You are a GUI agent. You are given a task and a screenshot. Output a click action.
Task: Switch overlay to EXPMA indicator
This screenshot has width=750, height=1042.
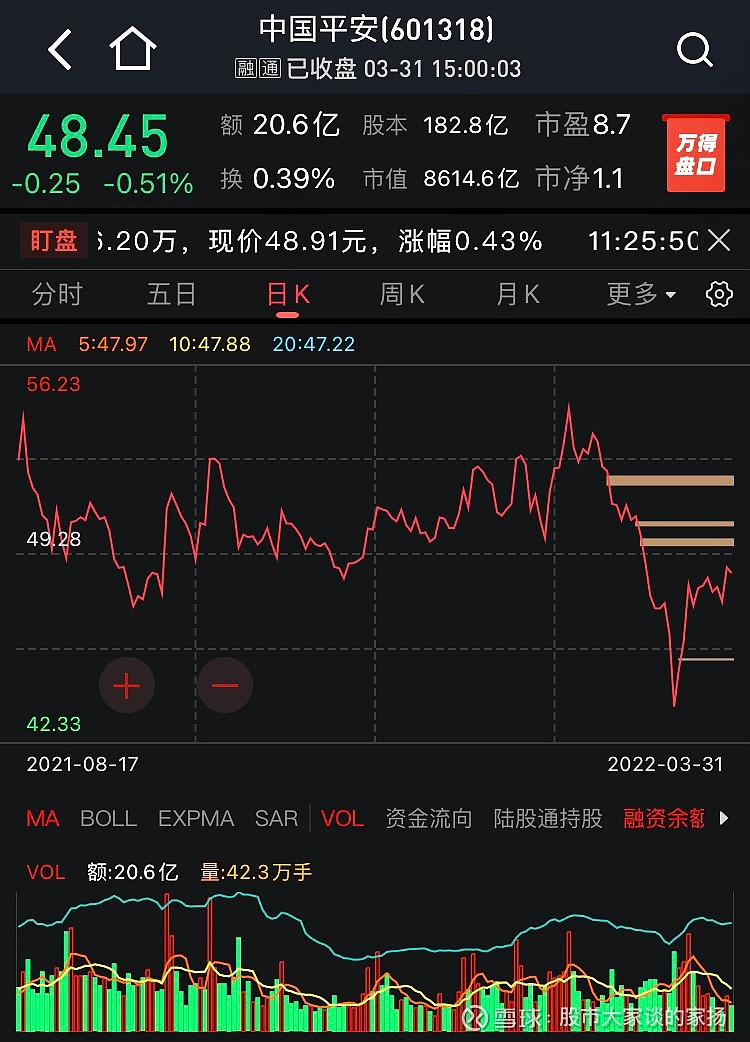(195, 818)
